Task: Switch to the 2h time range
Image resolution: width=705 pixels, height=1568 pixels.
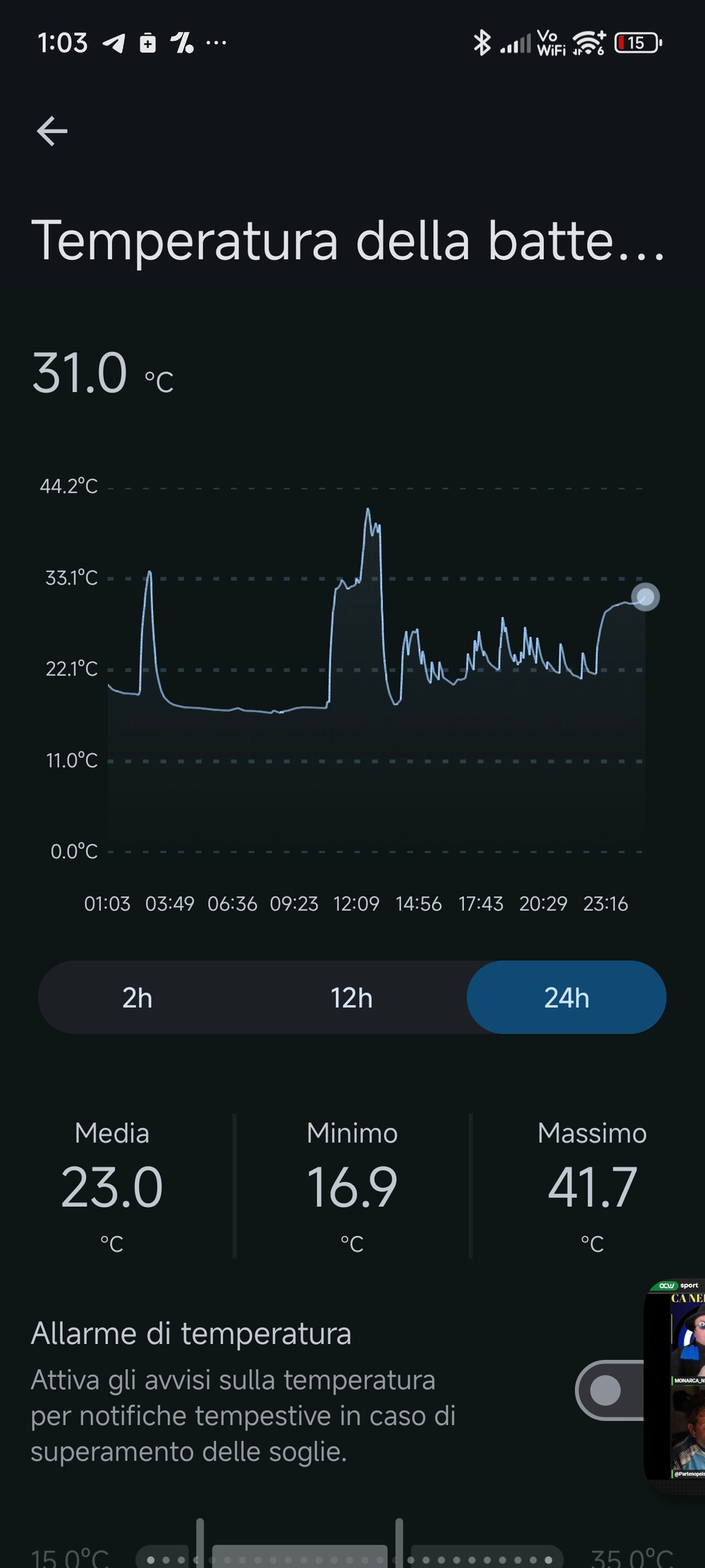Action: point(137,998)
